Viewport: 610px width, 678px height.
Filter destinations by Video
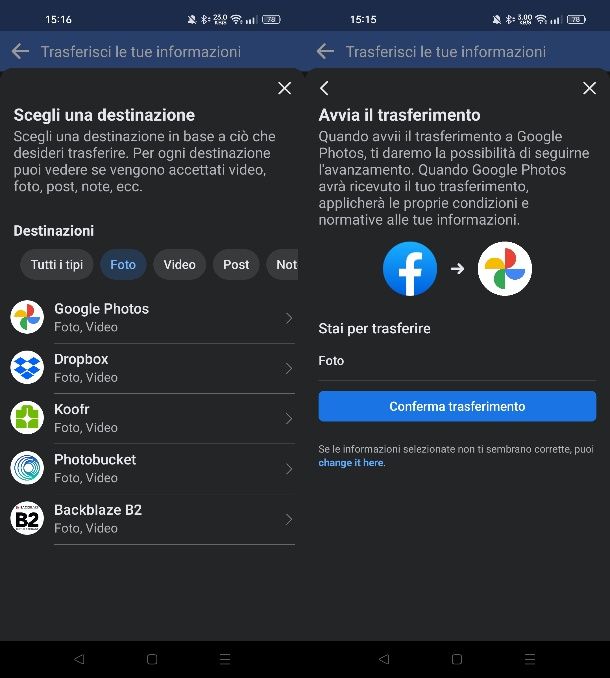click(x=179, y=264)
